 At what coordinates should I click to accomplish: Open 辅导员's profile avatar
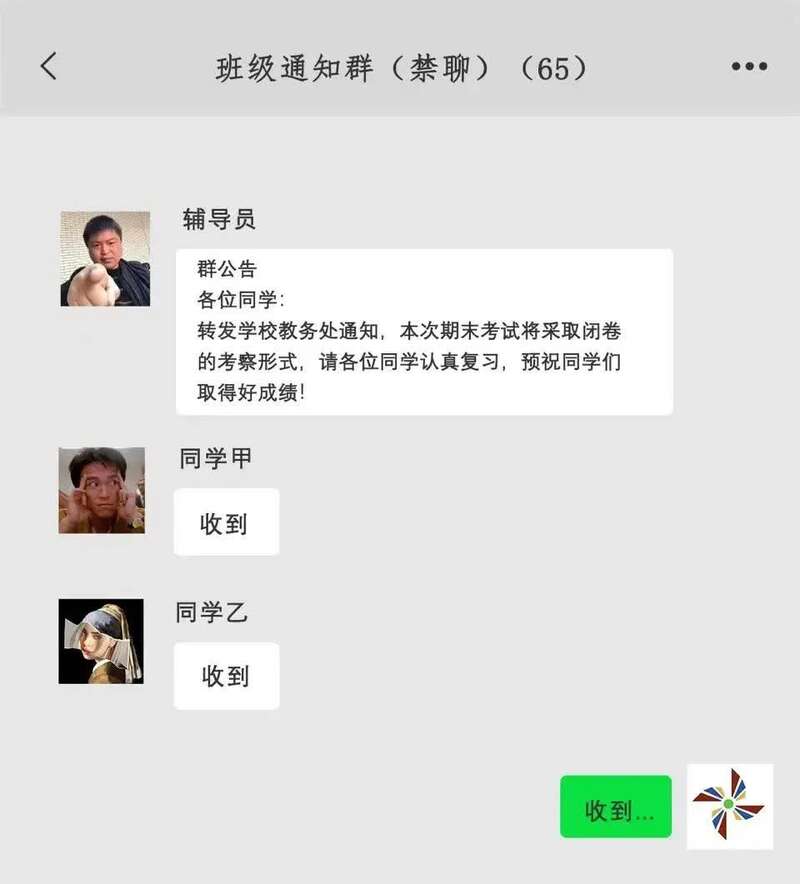(x=105, y=258)
